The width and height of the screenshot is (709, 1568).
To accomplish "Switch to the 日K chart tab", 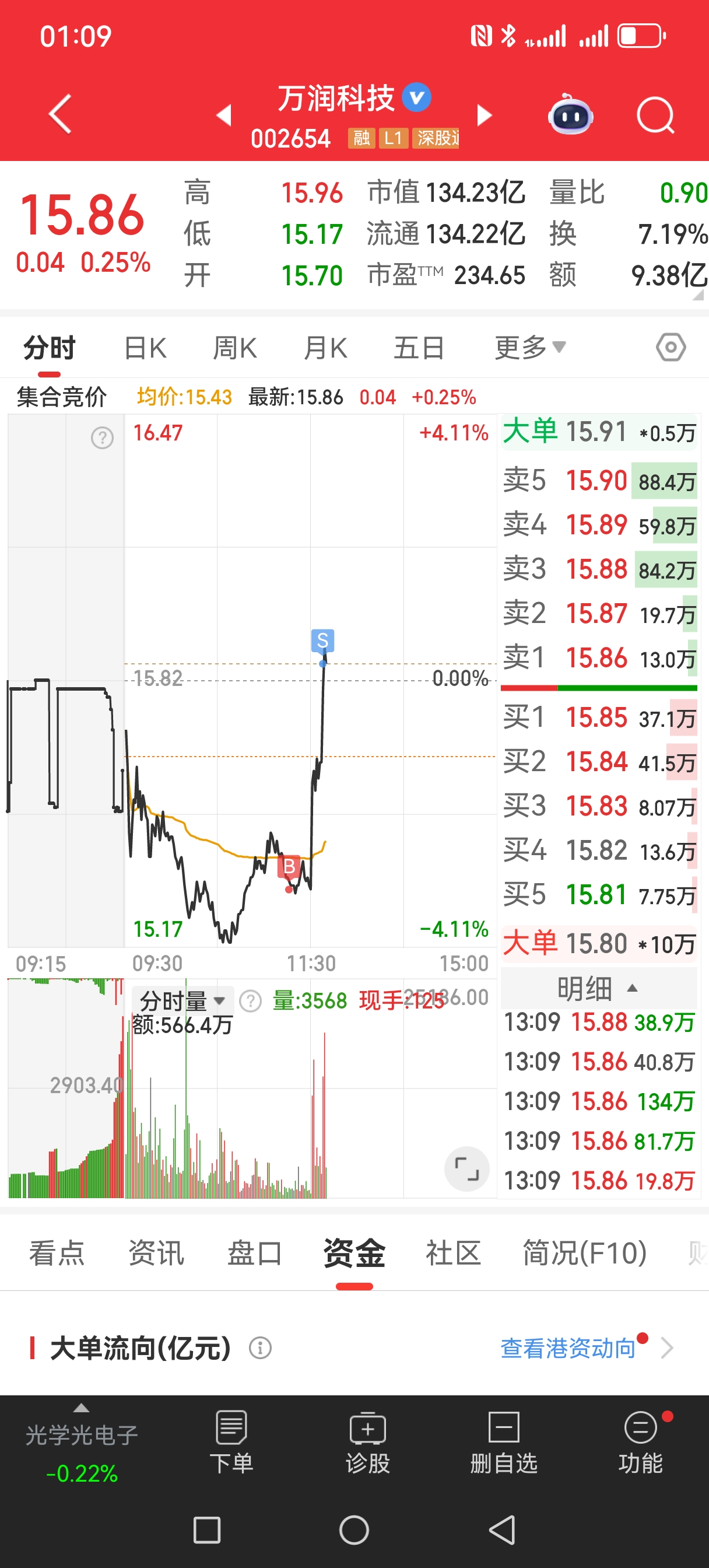I will click(x=145, y=348).
